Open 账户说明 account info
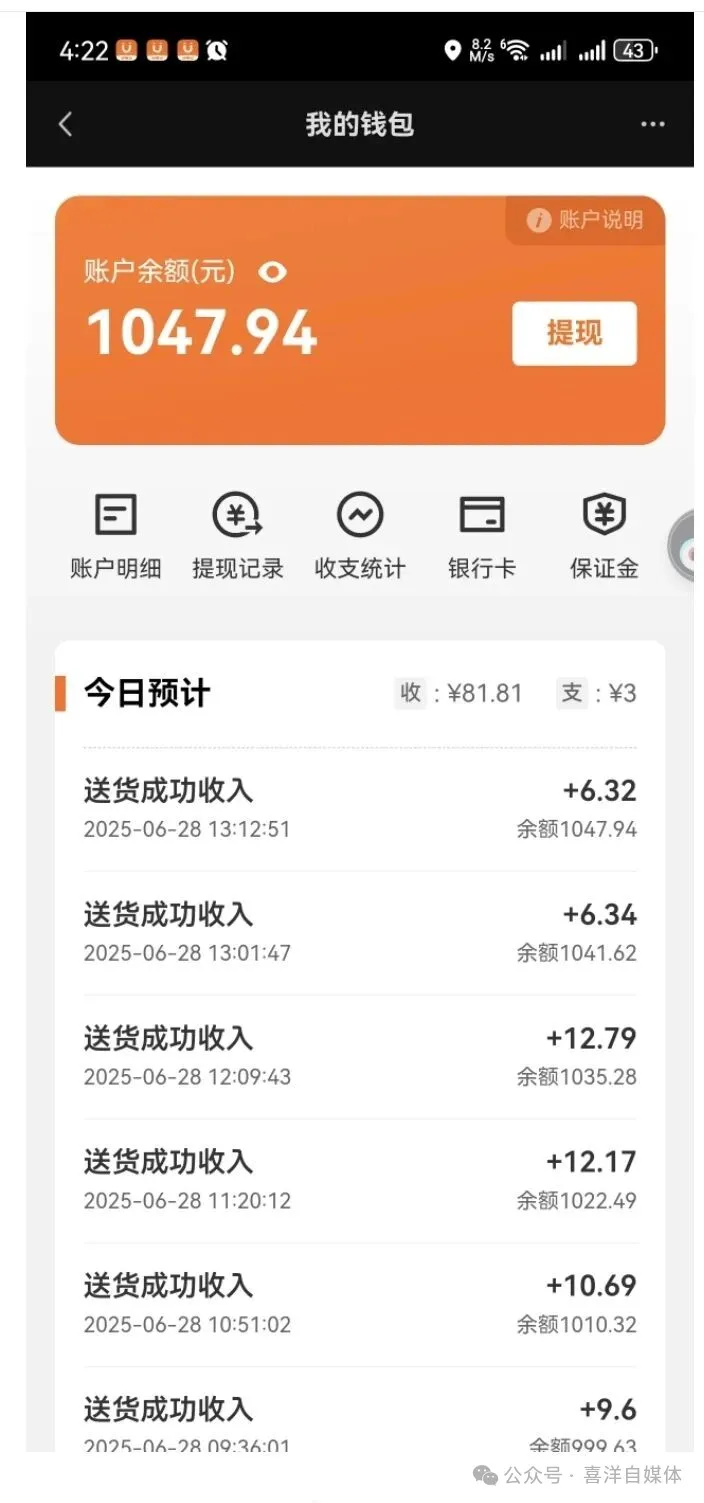 coord(585,220)
